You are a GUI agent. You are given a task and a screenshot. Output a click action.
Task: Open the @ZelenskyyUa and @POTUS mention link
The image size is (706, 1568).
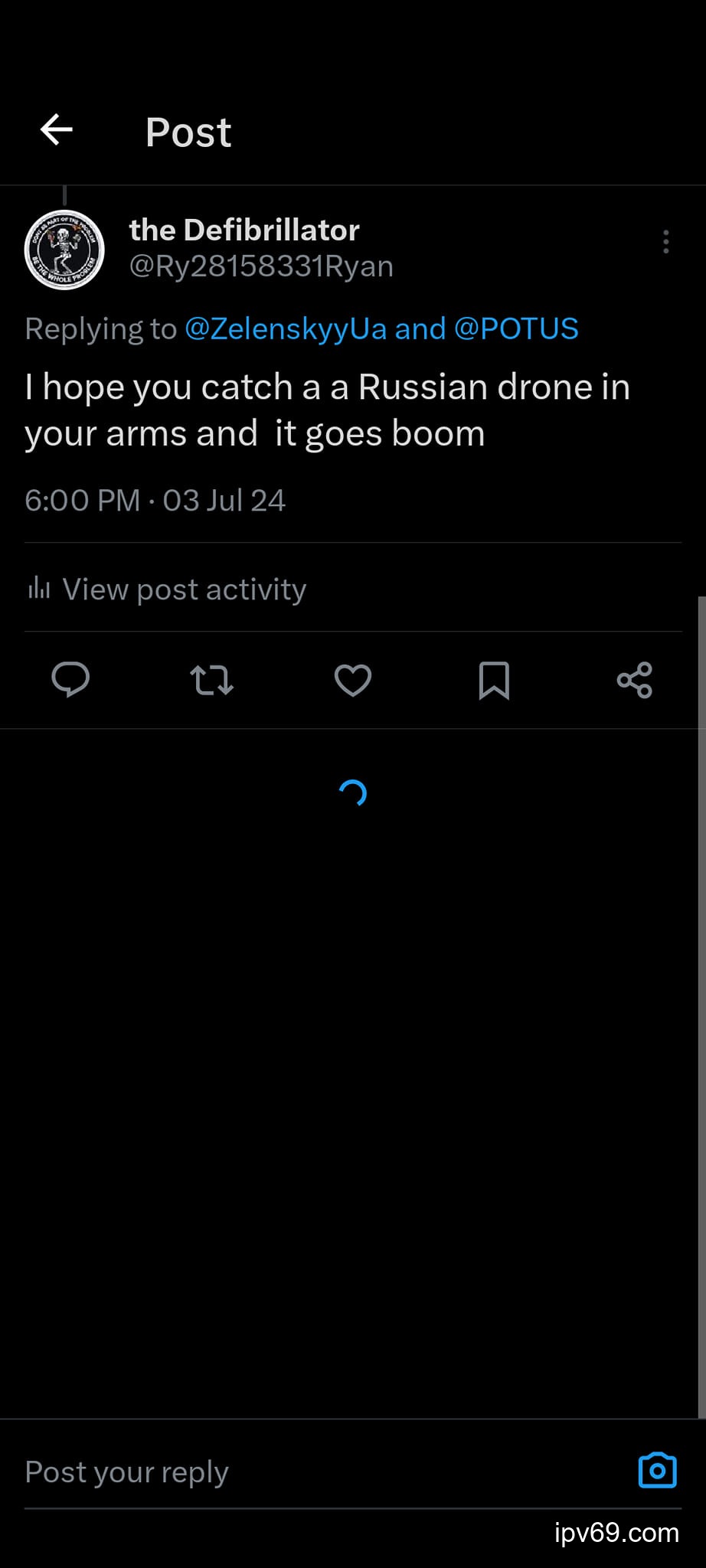coord(381,328)
